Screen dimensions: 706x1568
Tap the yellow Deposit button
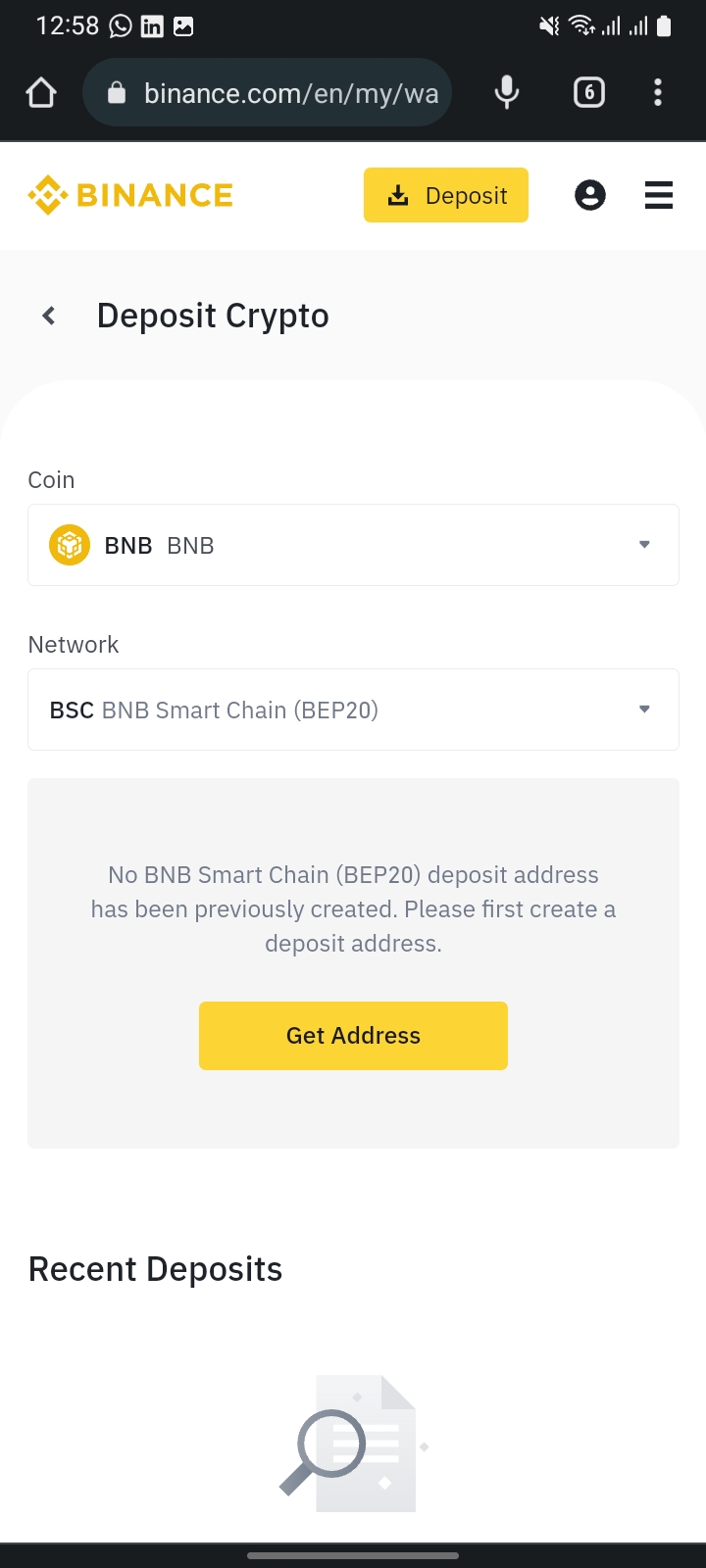click(x=446, y=195)
